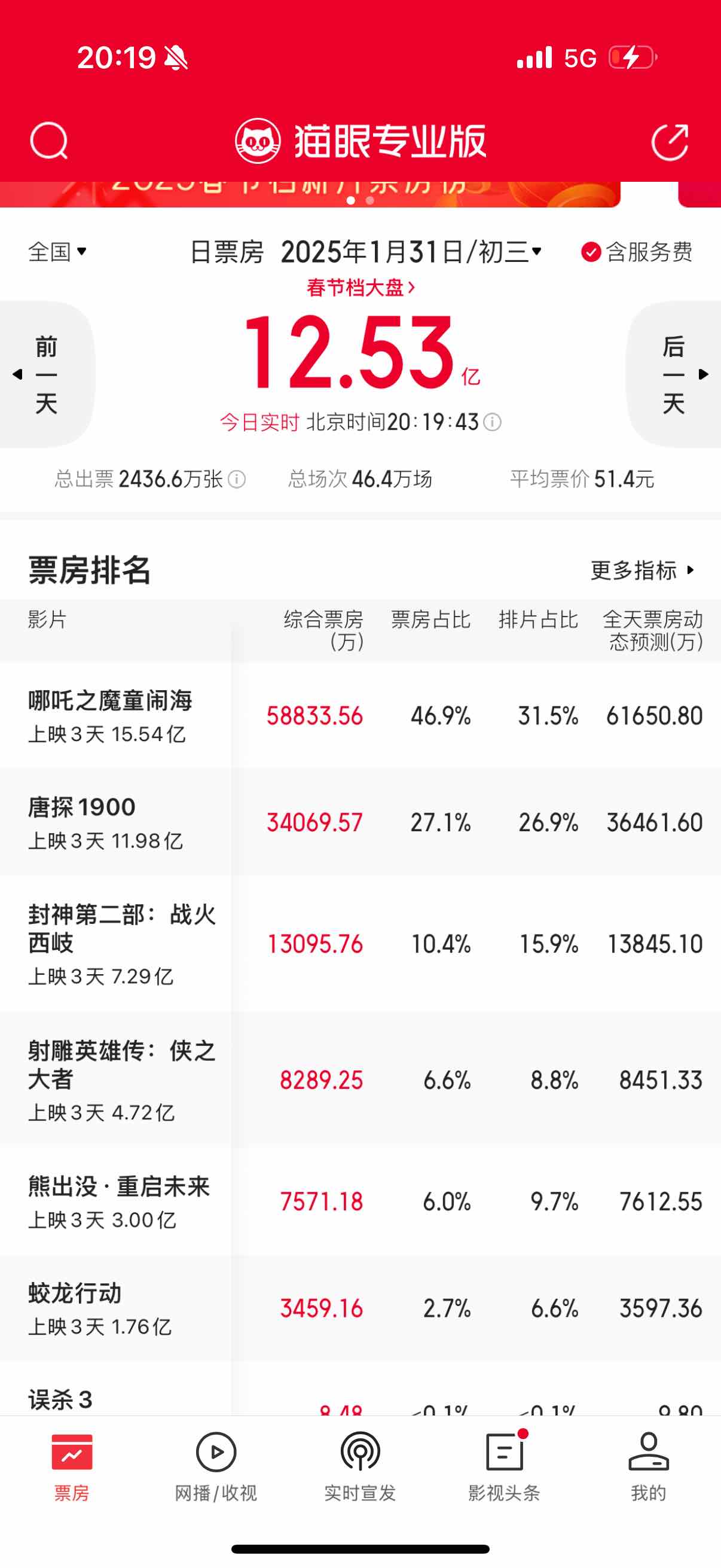
Task: Go to 前一天 box office
Action: (x=46, y=374)
